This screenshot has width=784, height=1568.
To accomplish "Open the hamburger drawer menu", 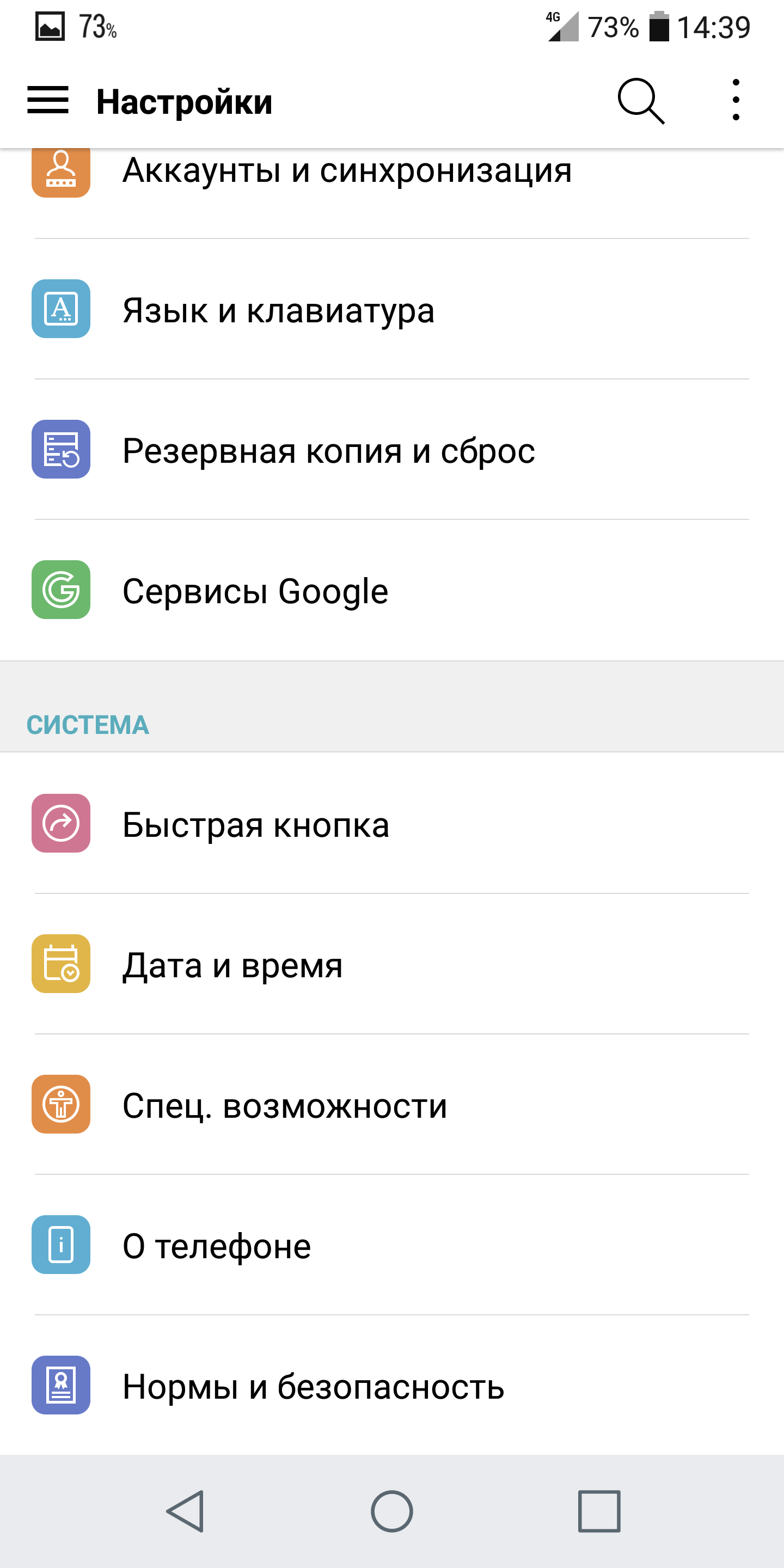I will tap(48, 100).
